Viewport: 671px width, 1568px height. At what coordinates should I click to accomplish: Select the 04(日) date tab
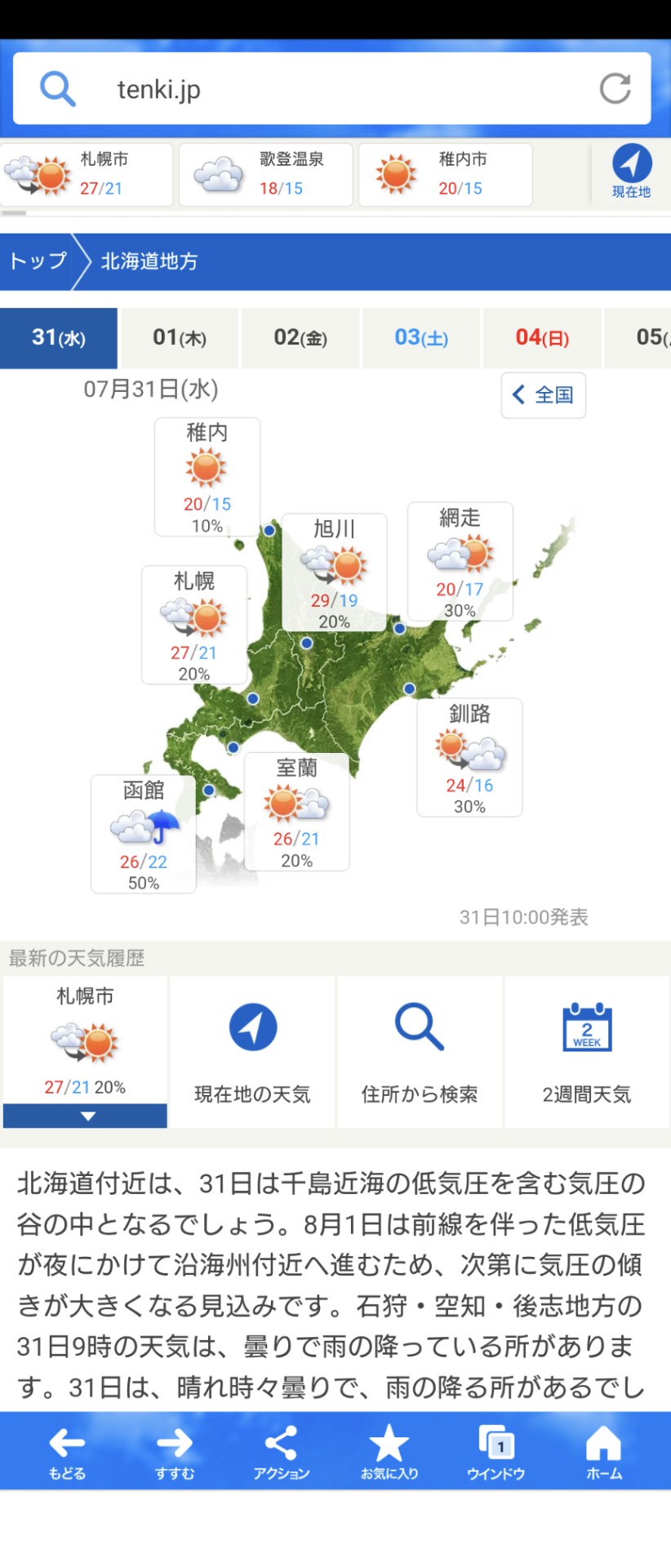click(x=542, y=338)
